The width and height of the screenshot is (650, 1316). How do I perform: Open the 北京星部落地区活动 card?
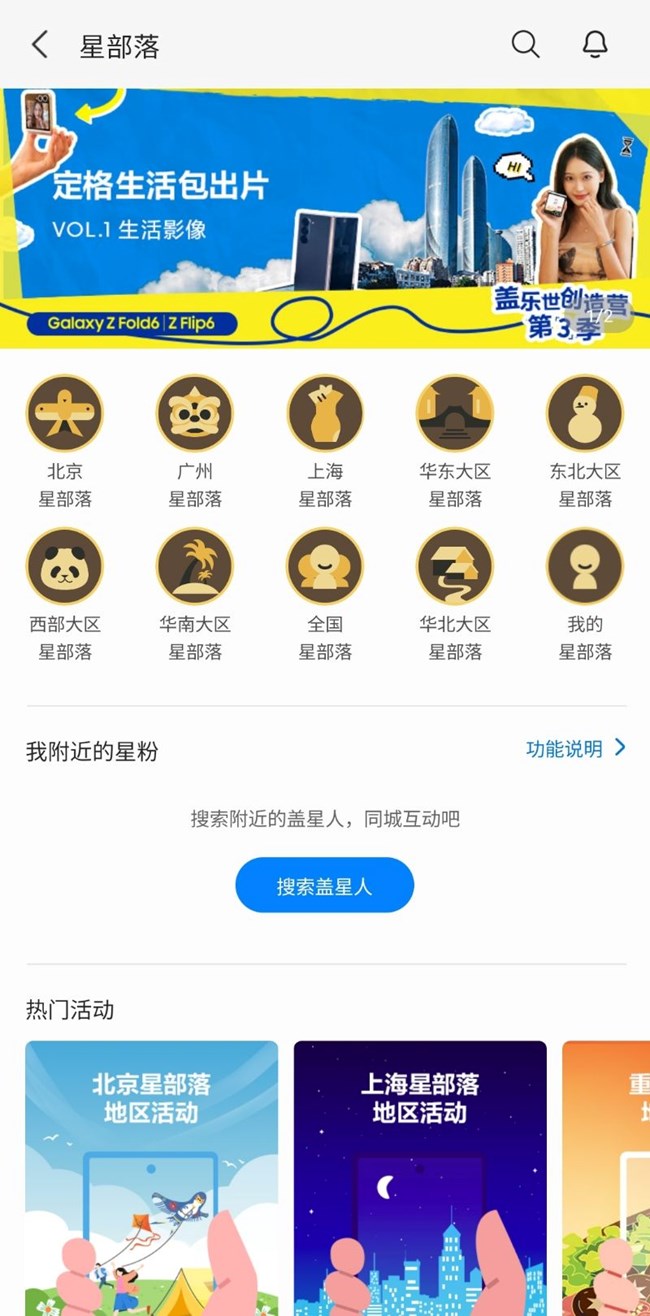pos(152,1178)
